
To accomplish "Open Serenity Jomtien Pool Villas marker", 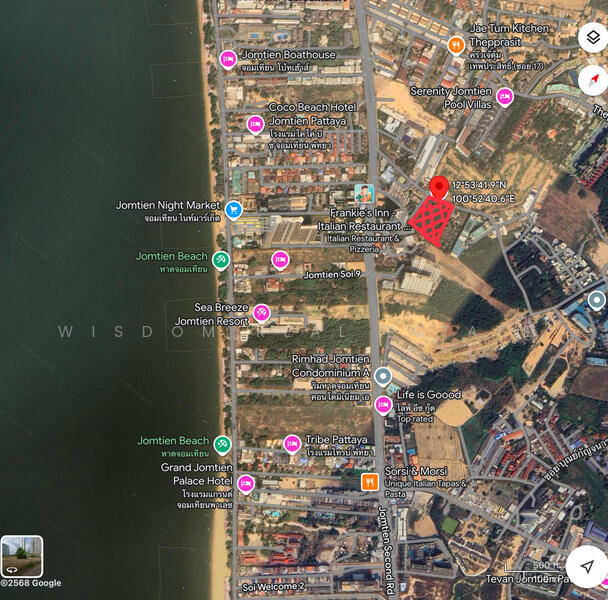I will click(504, 97).
